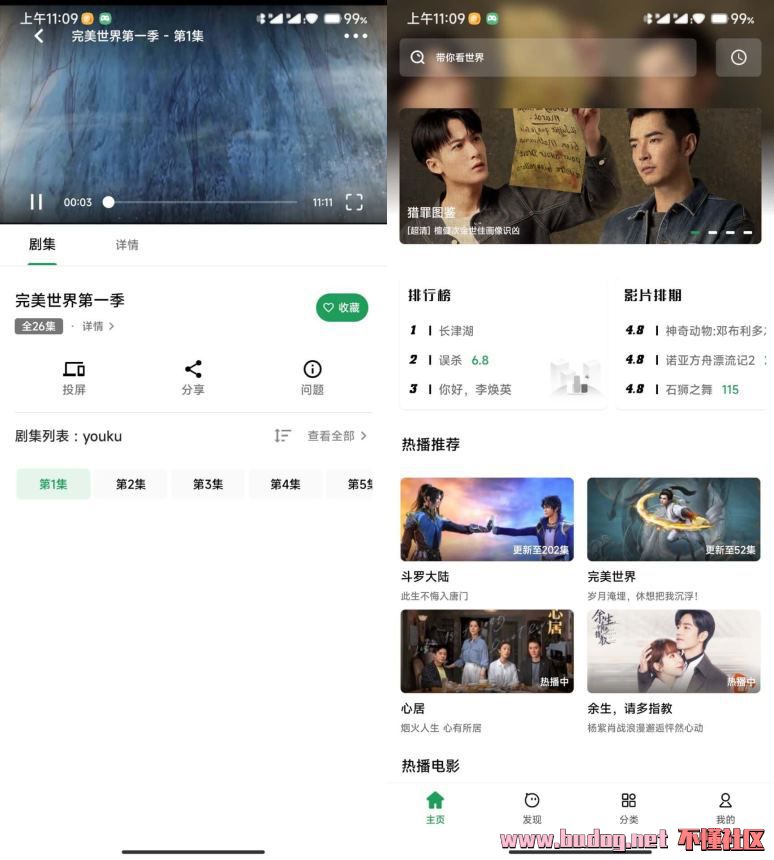Switch to the 详情 tab
Screen dimensions: 774x860
127,245
